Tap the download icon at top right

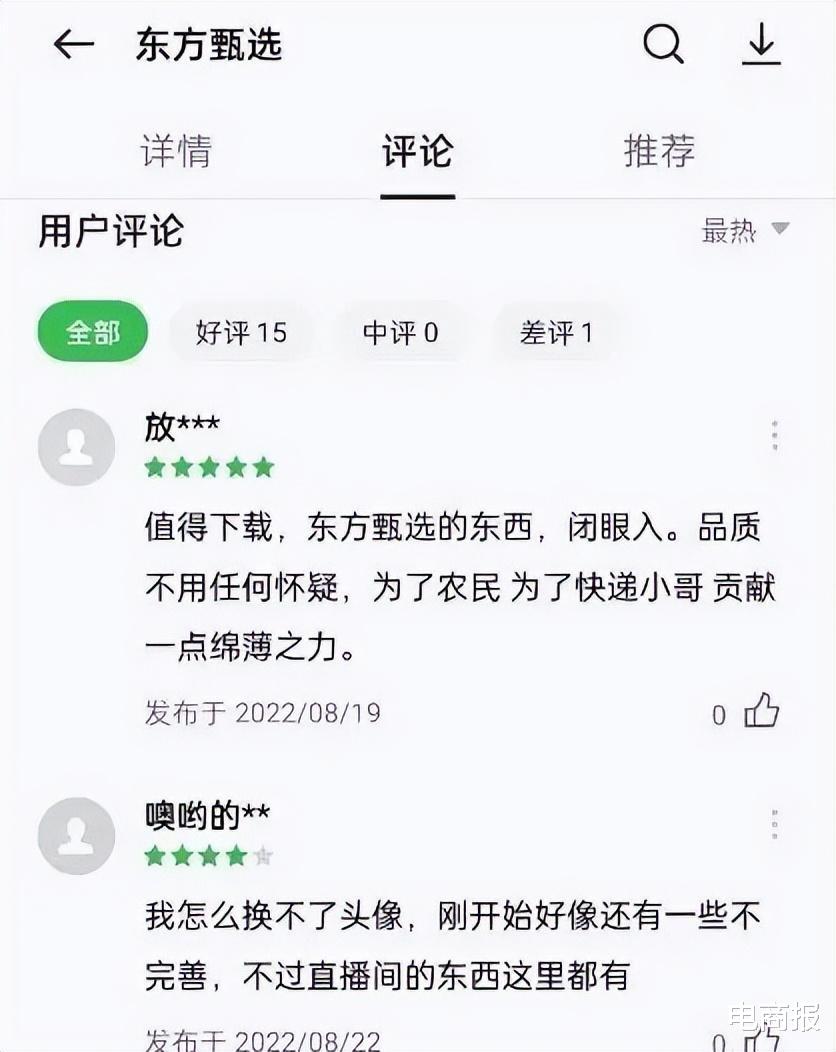point(762,44)
